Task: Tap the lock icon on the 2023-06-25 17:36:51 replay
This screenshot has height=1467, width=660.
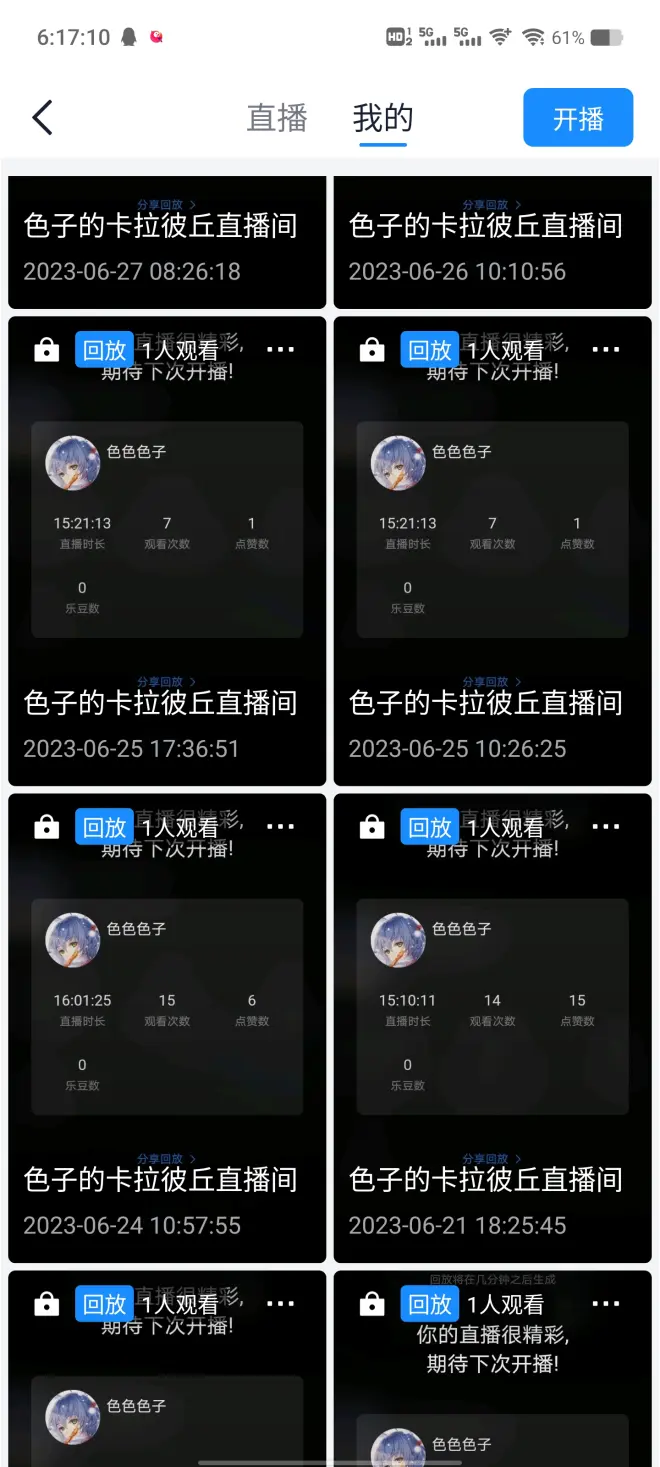Action: click(47, 350)
